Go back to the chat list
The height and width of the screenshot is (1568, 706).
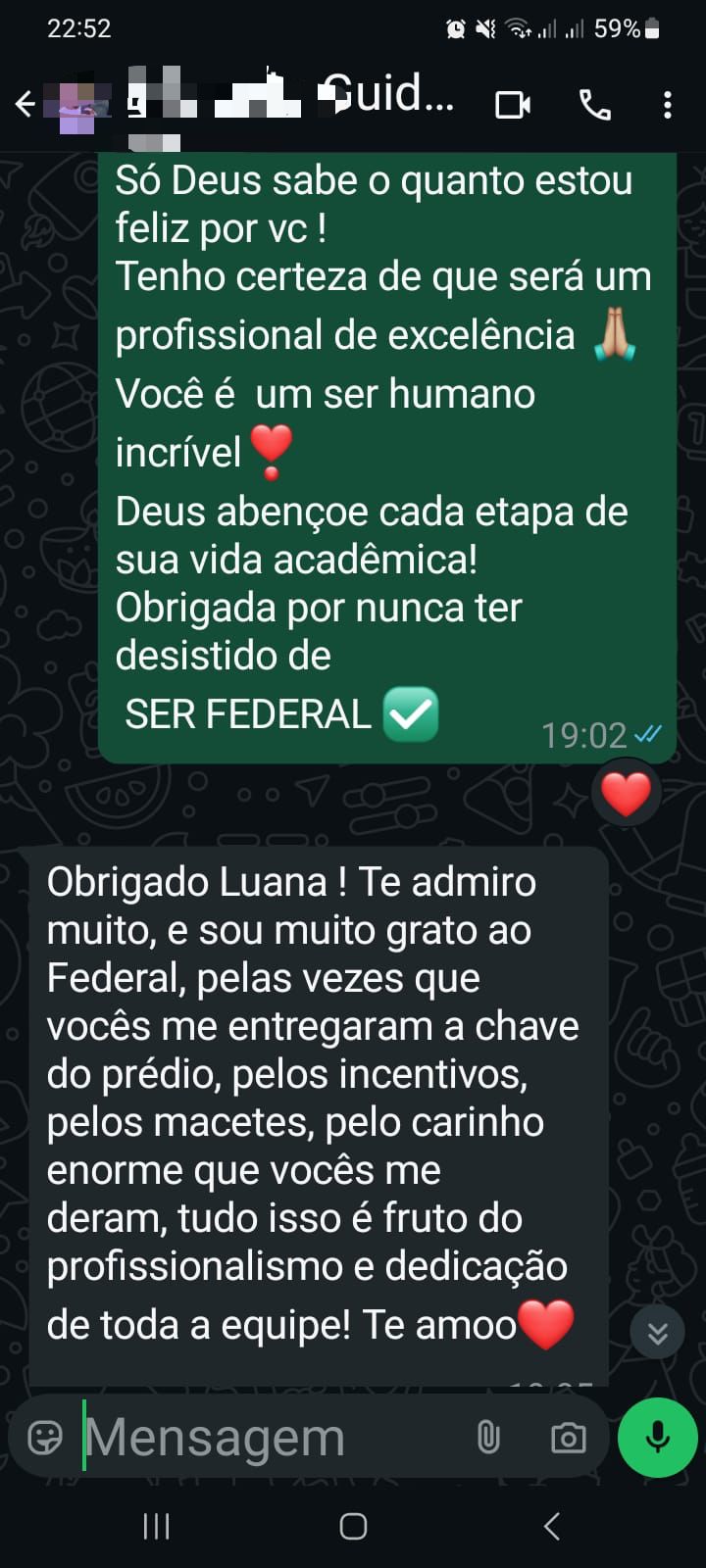pyautogui.click(x=25, y=103)
